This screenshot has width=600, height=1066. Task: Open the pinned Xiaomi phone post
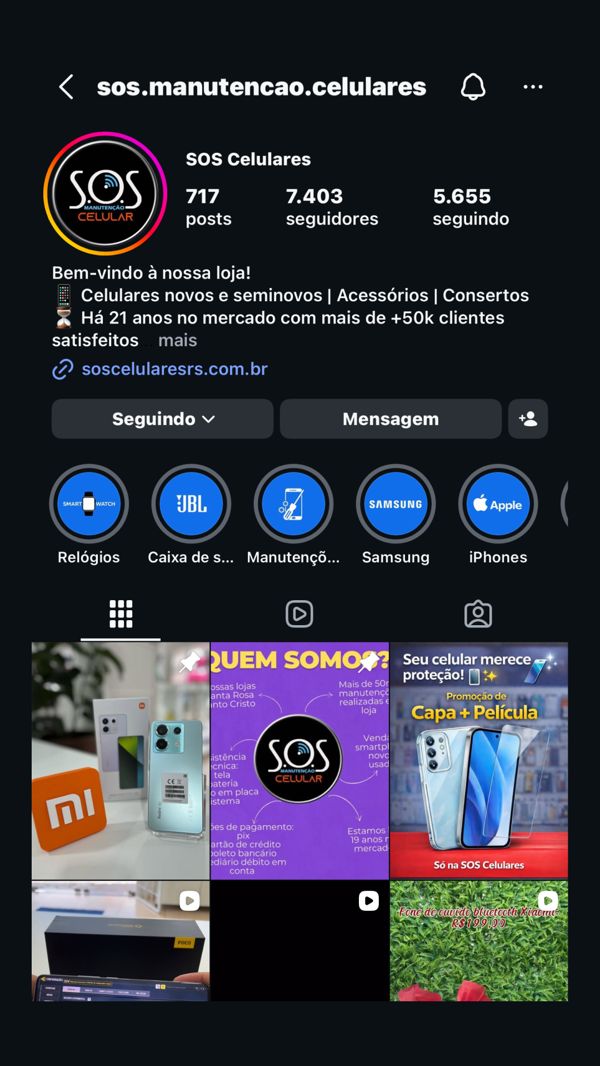(120, 760)
